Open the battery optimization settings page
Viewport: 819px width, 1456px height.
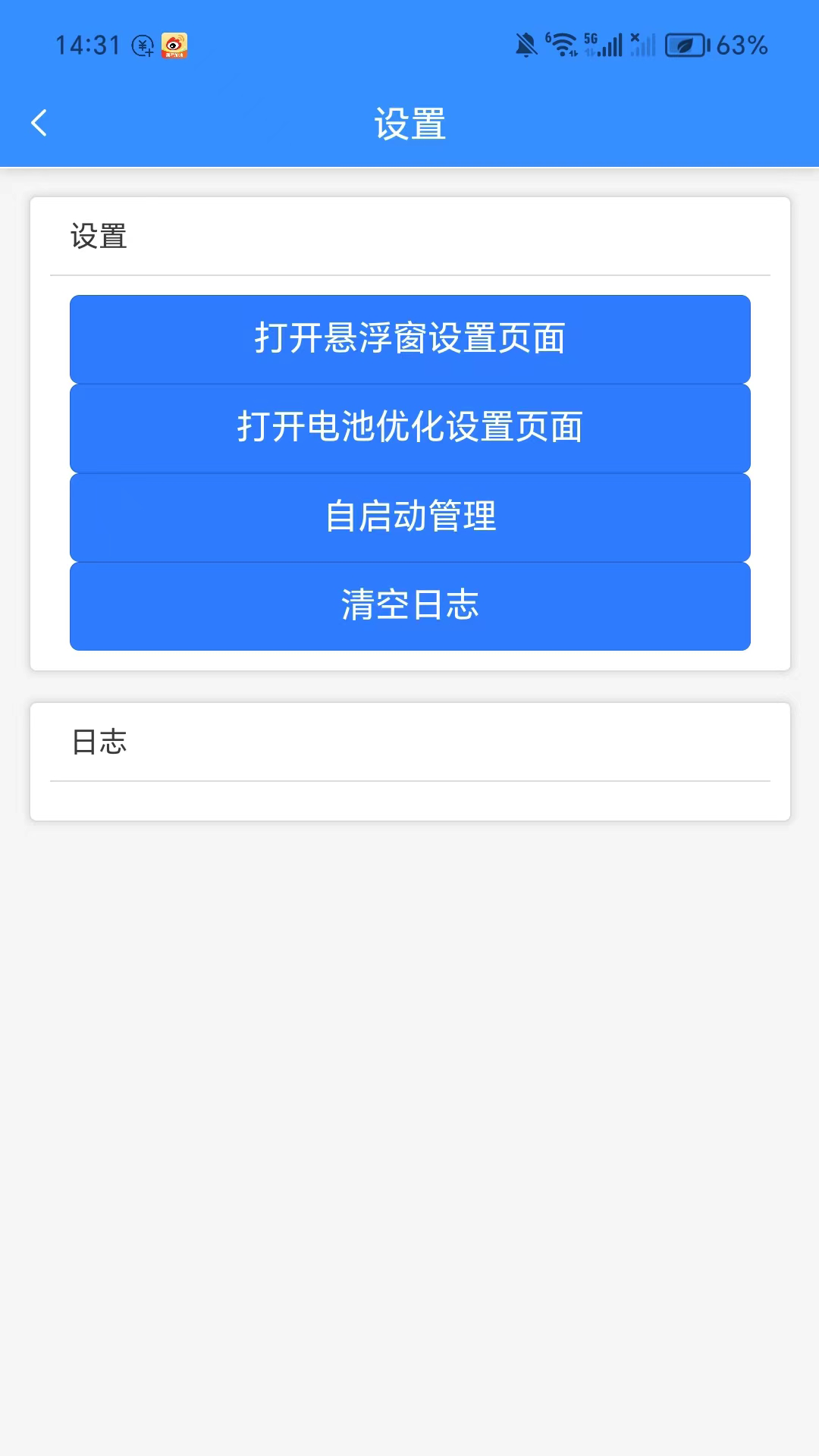click(409, 427)
